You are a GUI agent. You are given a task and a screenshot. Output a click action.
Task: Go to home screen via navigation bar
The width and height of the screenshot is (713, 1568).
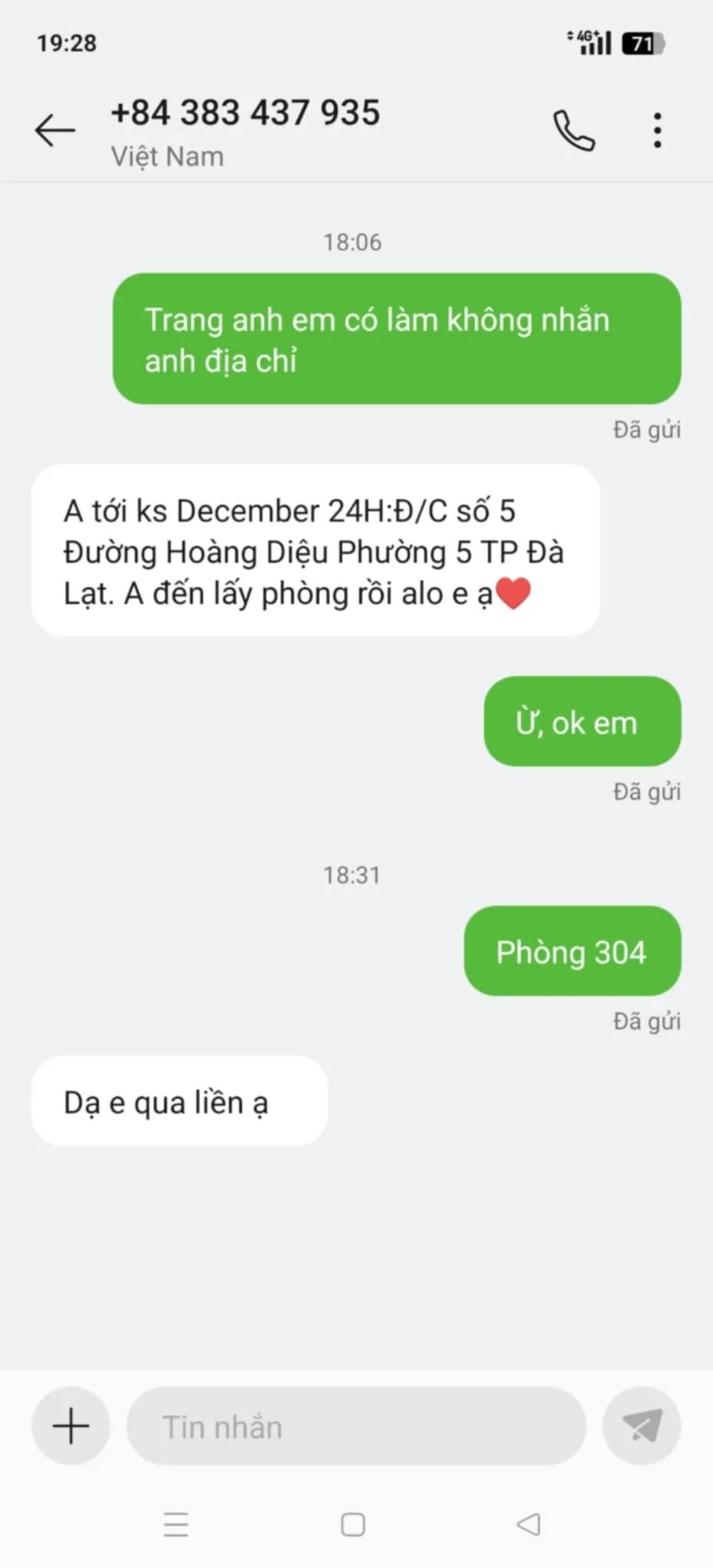[x=353, y=1524]
